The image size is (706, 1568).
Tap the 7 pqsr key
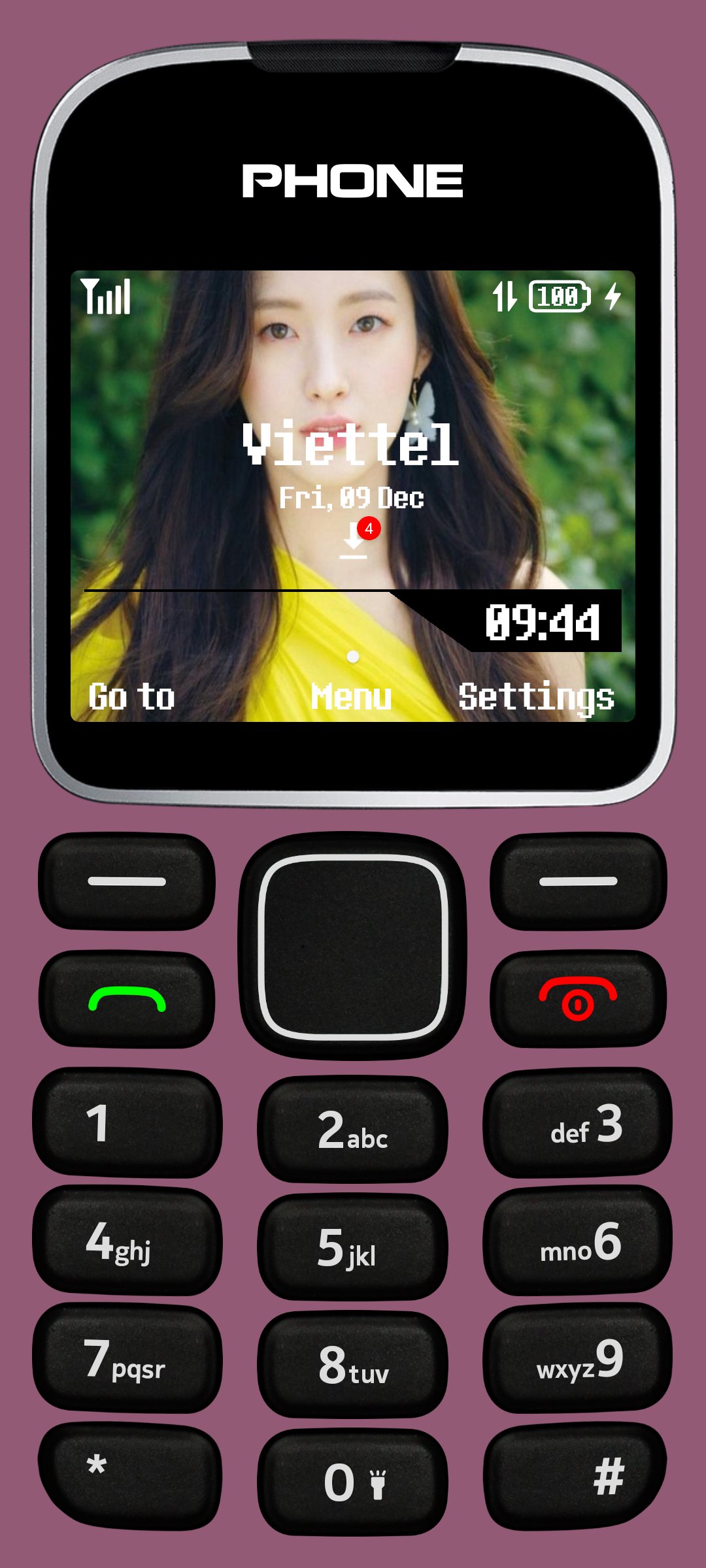[x=127, y=1359]
